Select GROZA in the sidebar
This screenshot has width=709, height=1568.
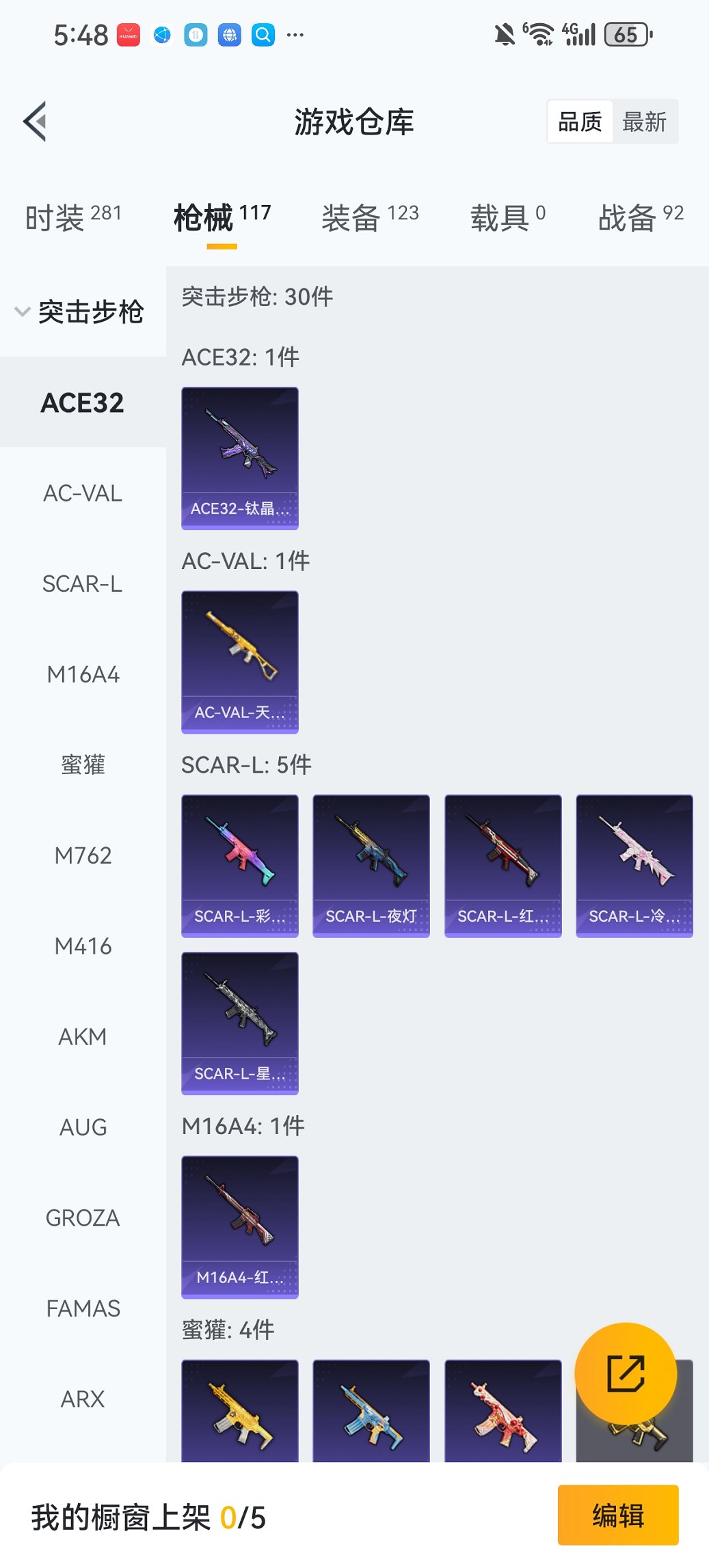click(x=83, y=1218)
